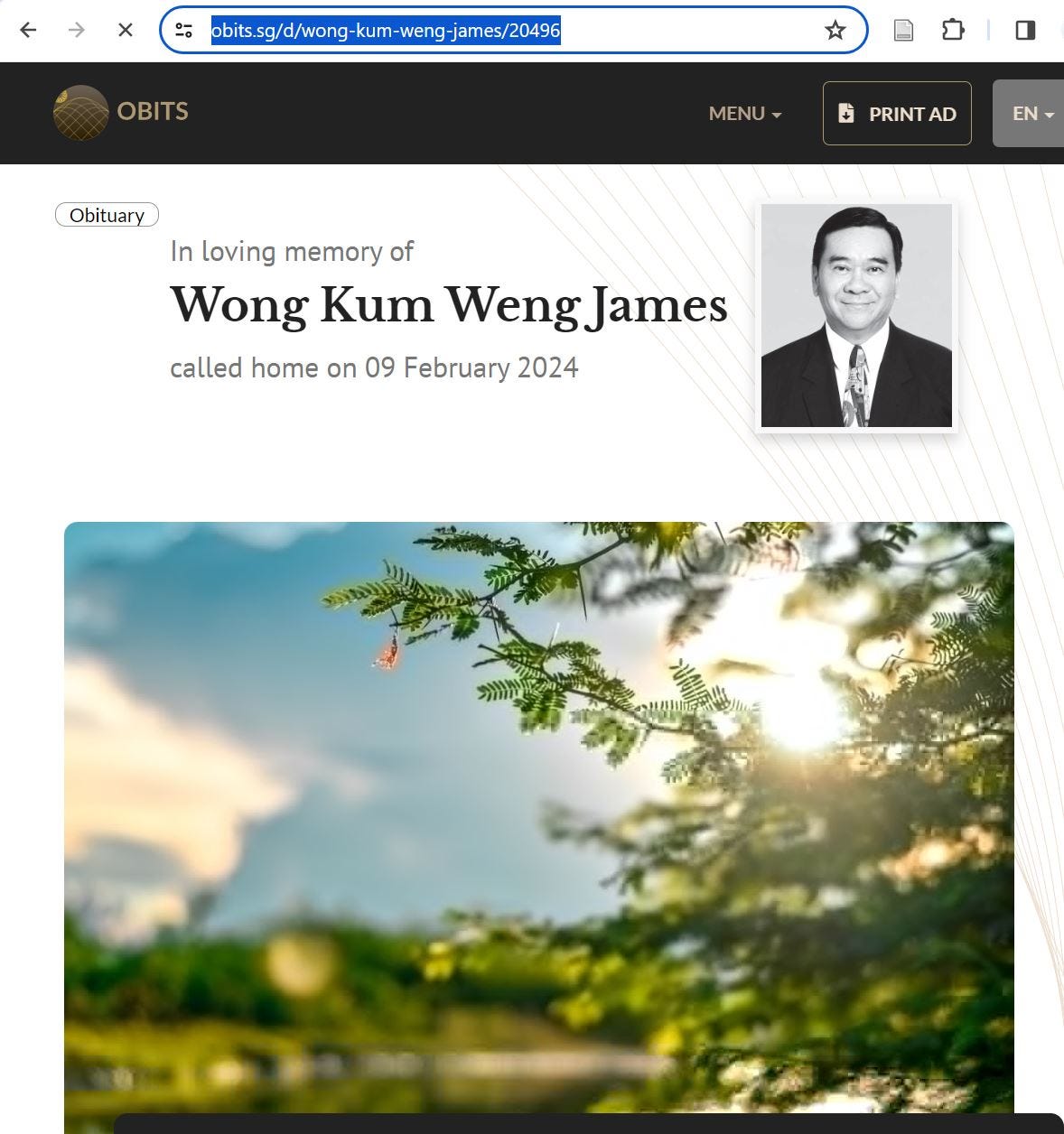Go back to the previous page

28,31
